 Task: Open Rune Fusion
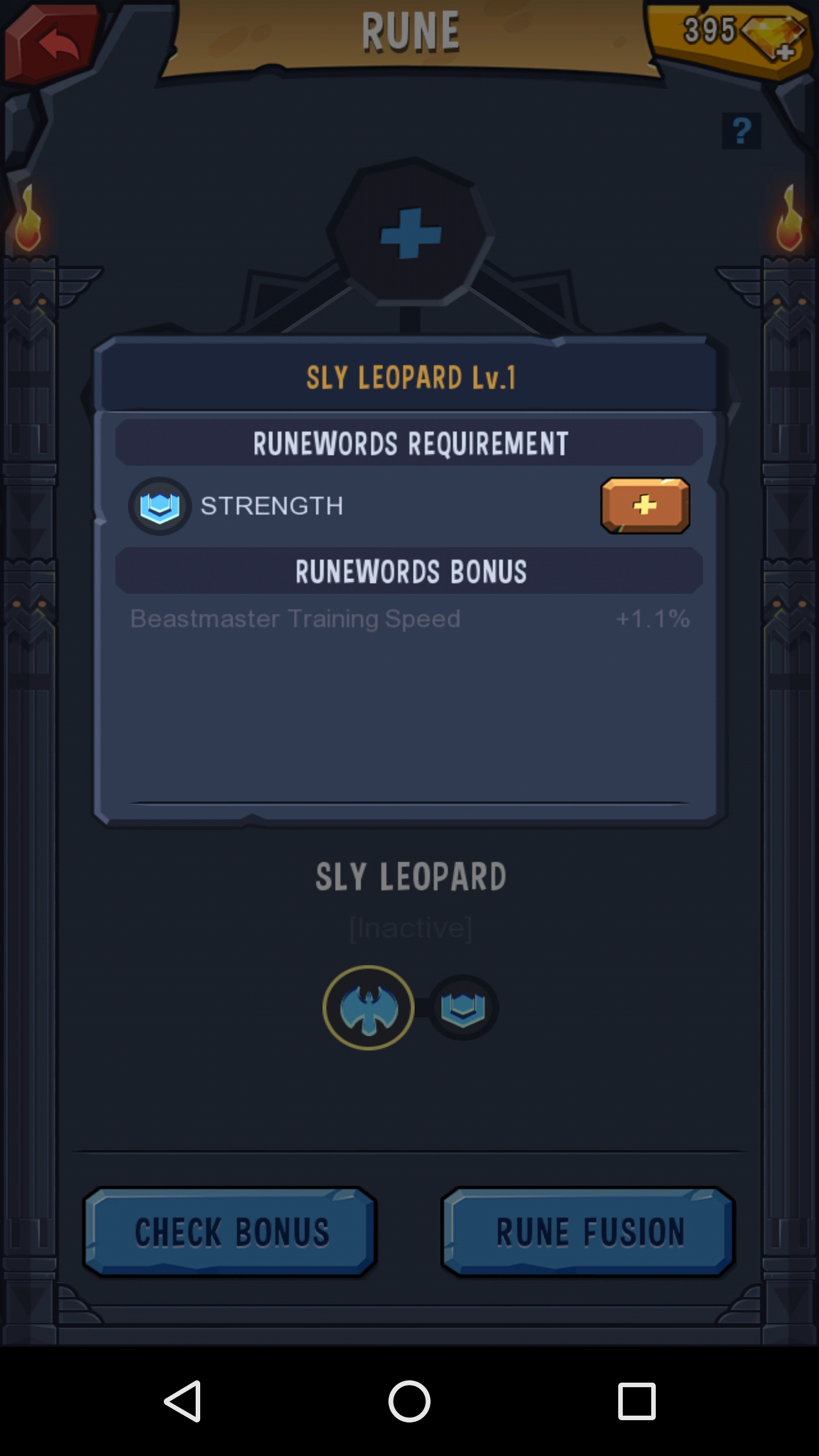coord(589,1232)
